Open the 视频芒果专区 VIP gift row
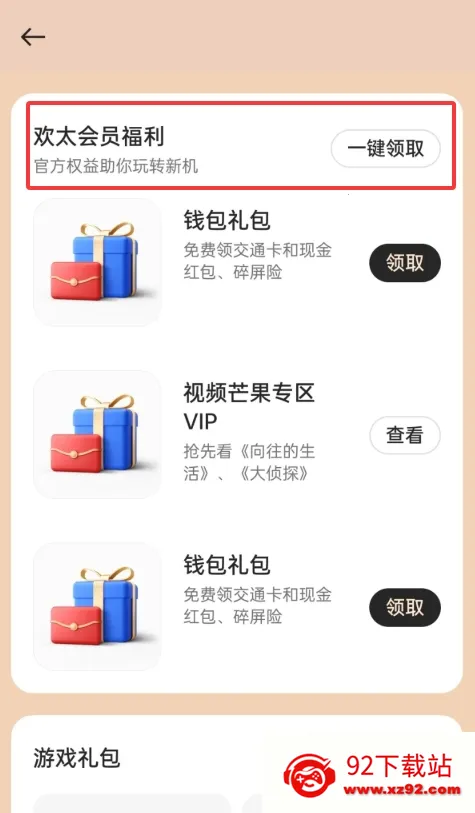This screenshot has height=813, width=475. [237, 434]
